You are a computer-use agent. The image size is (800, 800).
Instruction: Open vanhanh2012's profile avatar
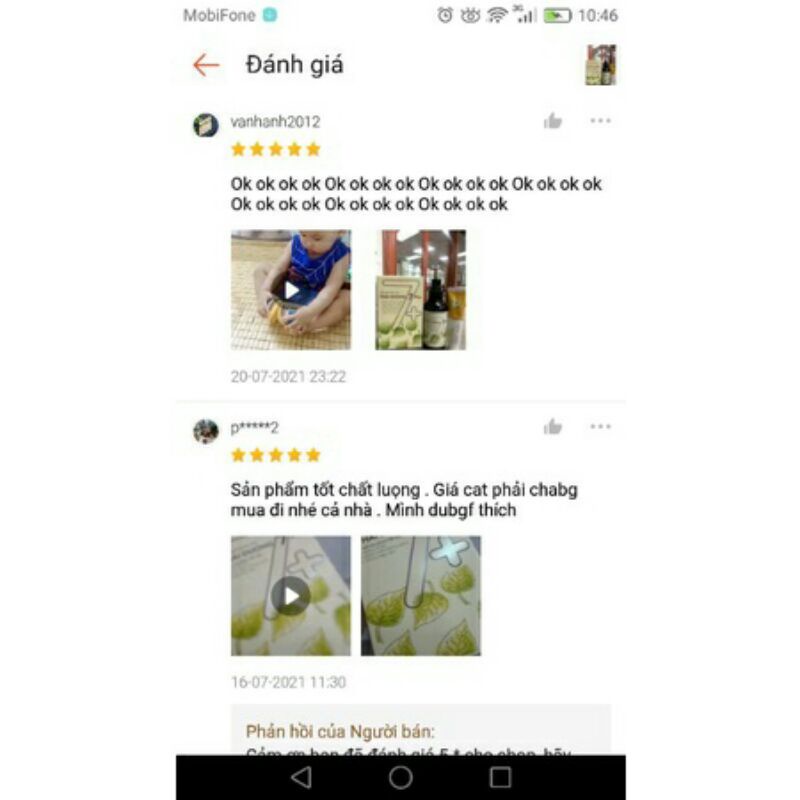(206, 125)
